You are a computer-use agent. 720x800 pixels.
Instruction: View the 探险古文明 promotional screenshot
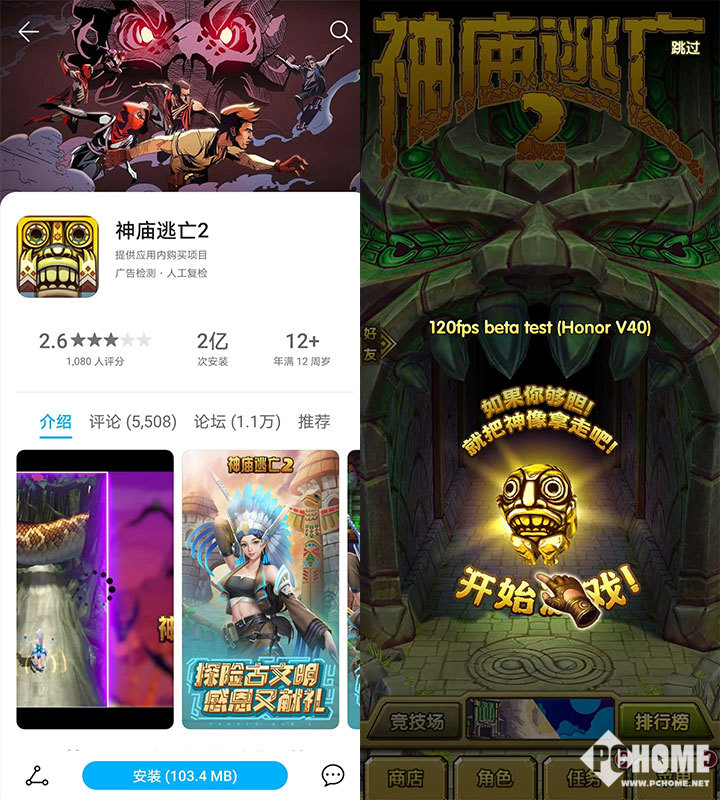[260, 588]
